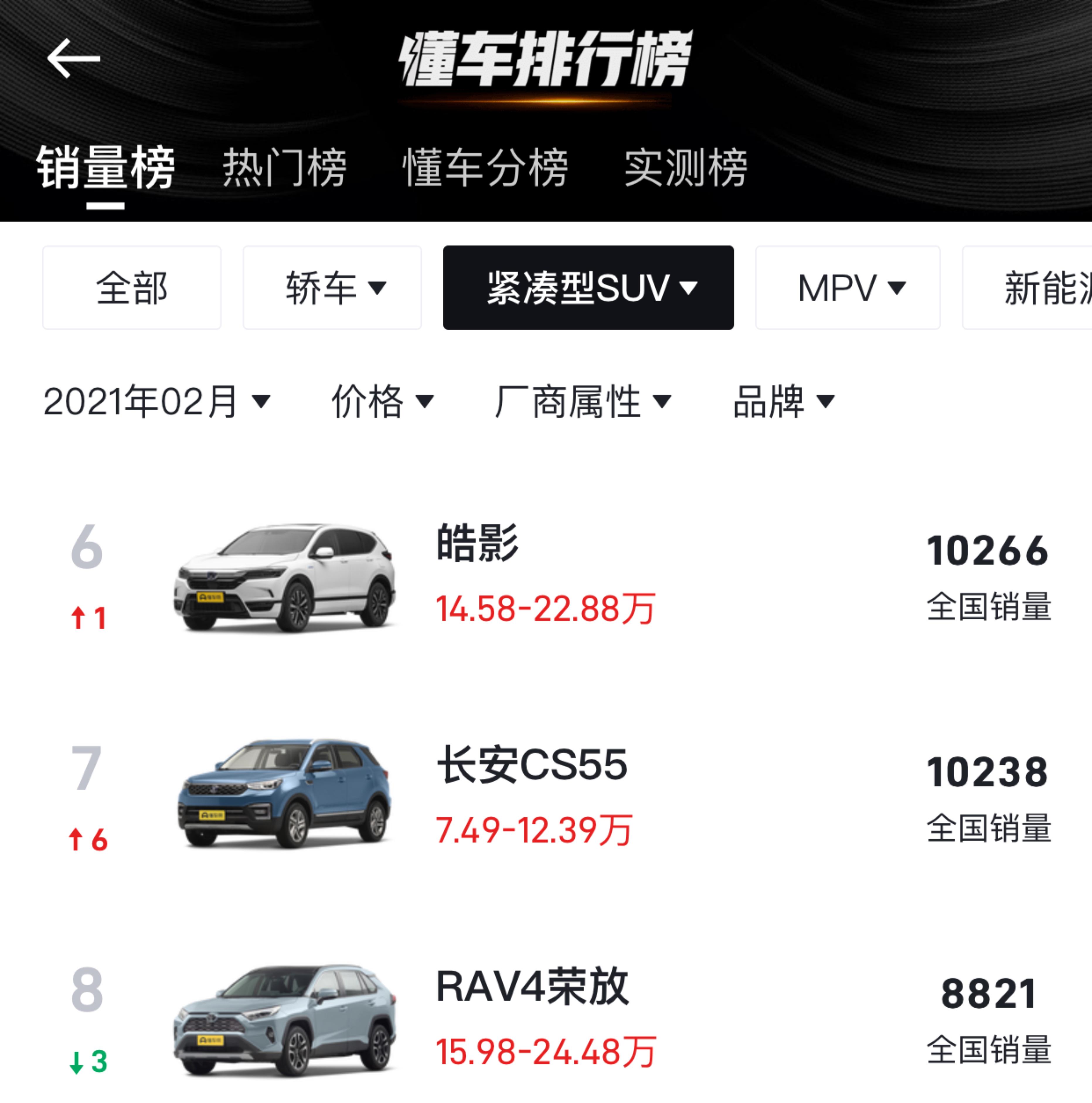The image size is (1092, 1103).
Task: Open the 价格 filter dropdown
Action: coord(382,401)
